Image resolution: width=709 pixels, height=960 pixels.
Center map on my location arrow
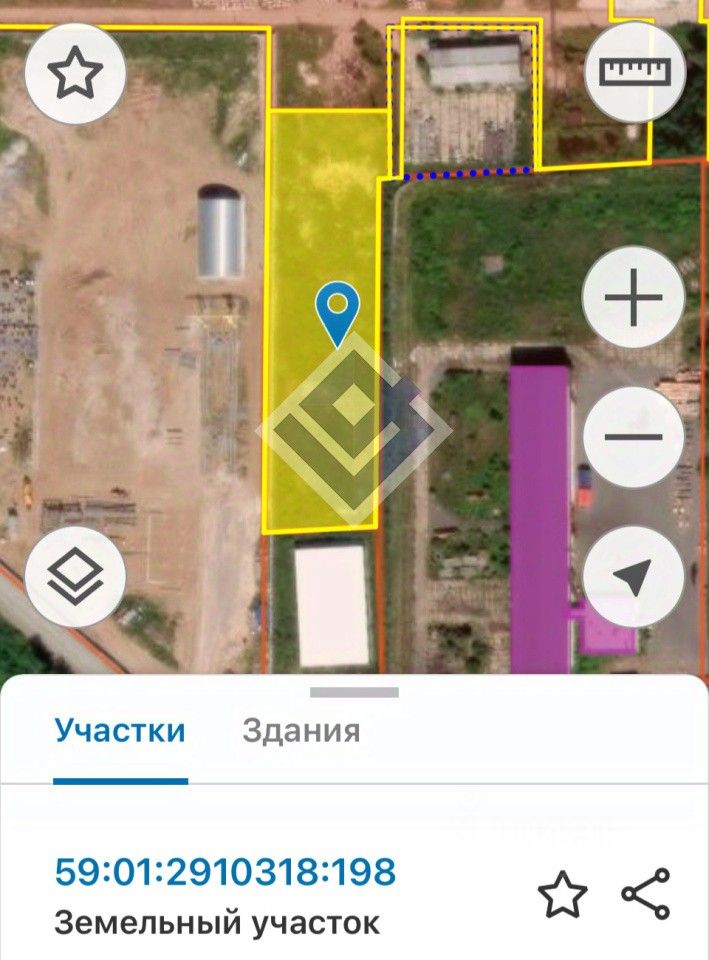click(x=634, y=577)
